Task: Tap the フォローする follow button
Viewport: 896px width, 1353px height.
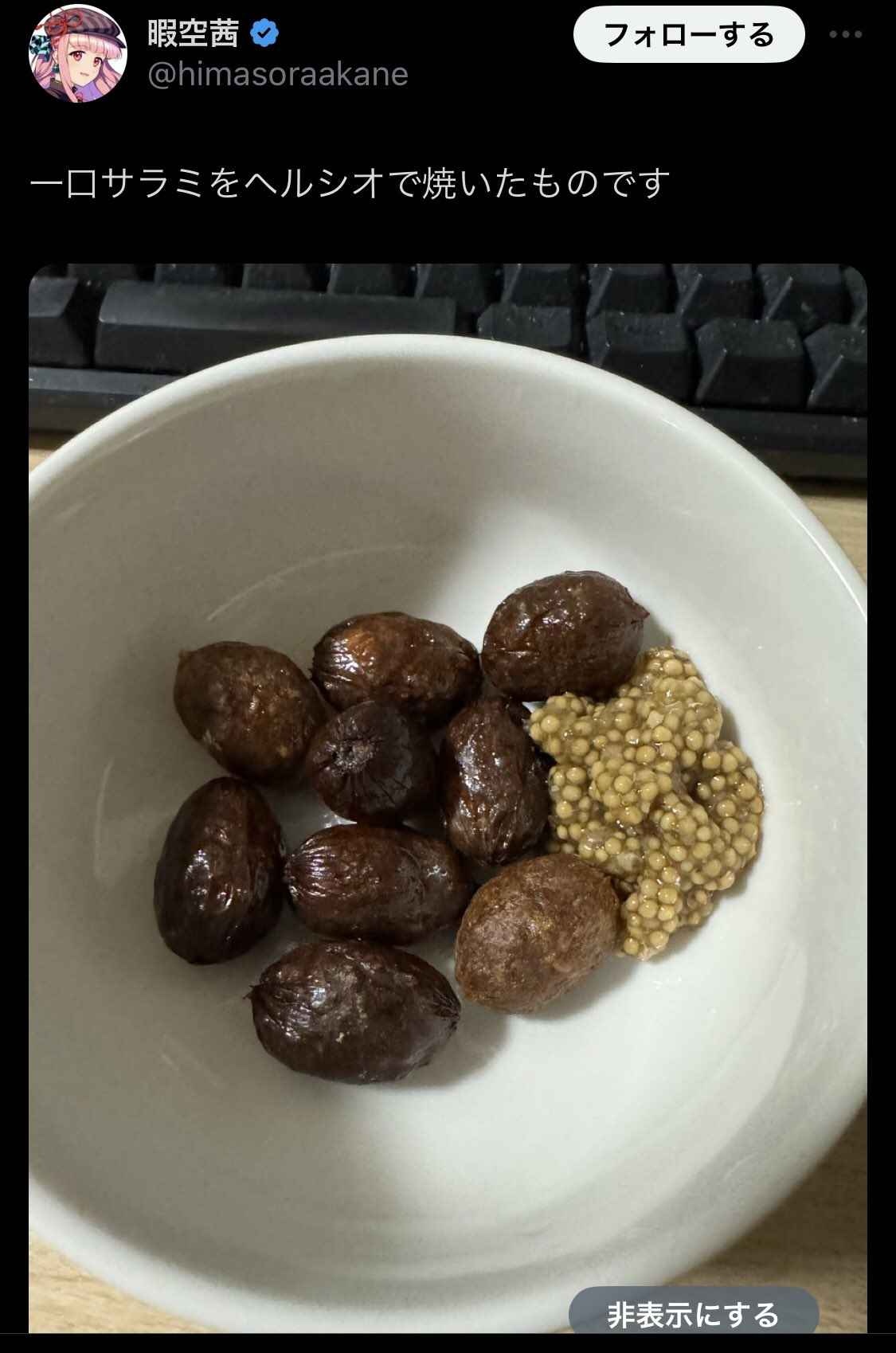Action: (x=689, y=35)
